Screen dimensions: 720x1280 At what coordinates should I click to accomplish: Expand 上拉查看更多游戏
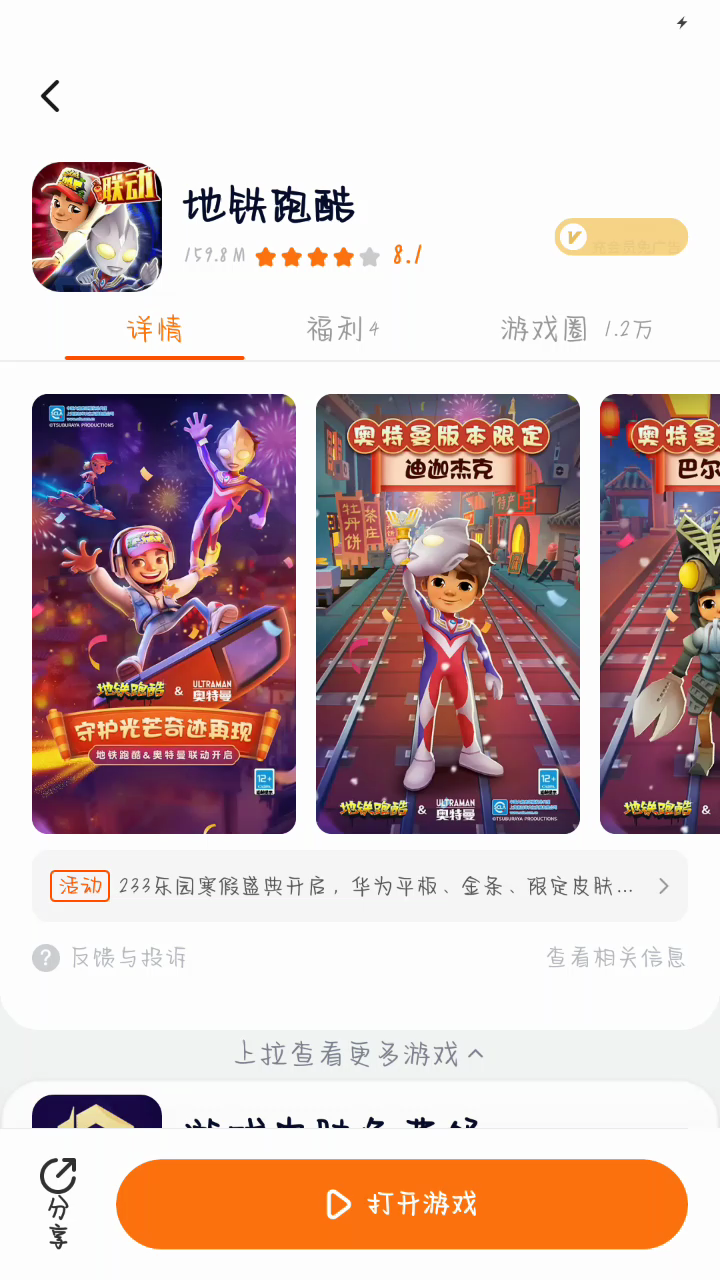[x=360, y=1053]
